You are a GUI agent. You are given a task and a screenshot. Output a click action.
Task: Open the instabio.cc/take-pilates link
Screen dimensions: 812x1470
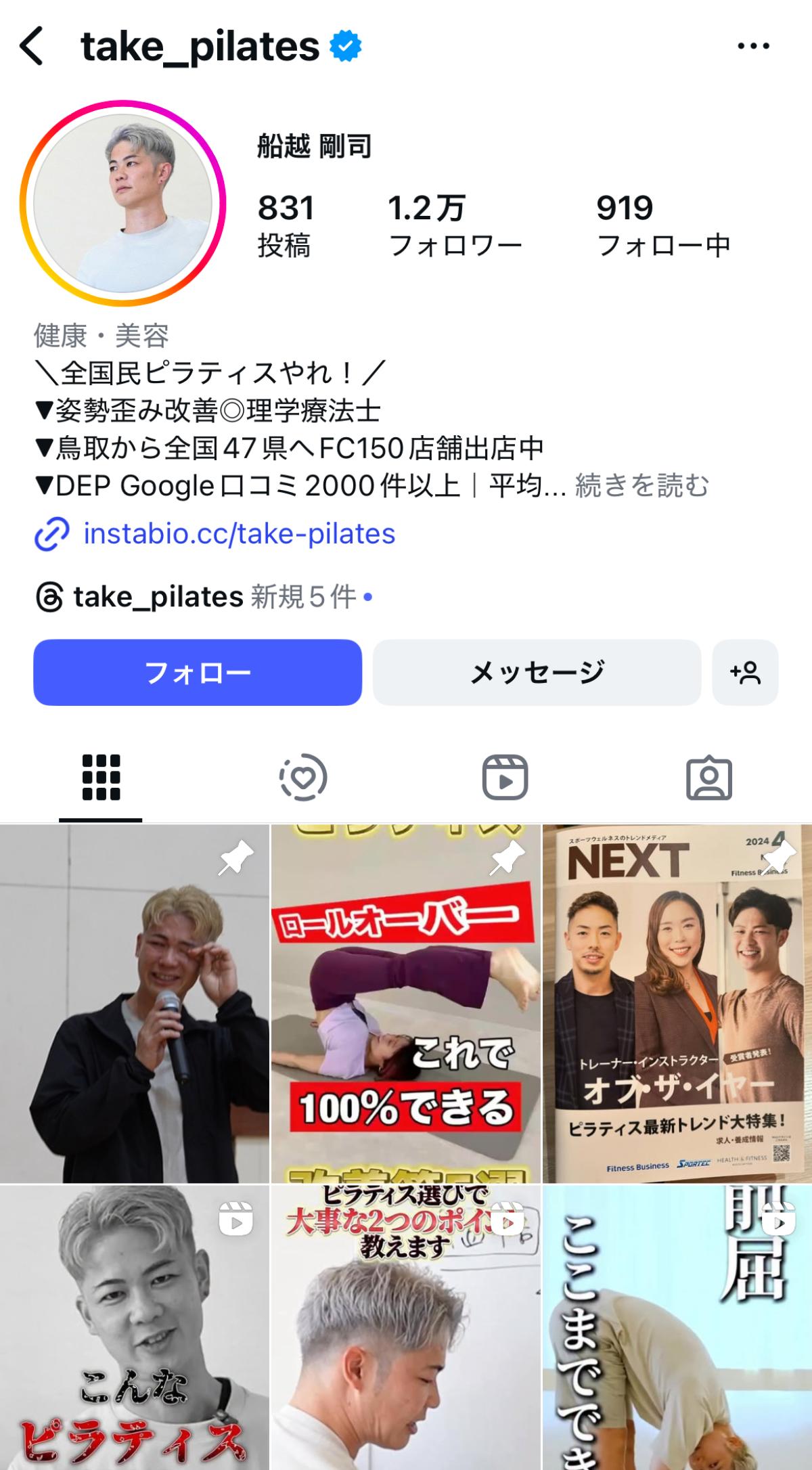click(x=238, y=534)
